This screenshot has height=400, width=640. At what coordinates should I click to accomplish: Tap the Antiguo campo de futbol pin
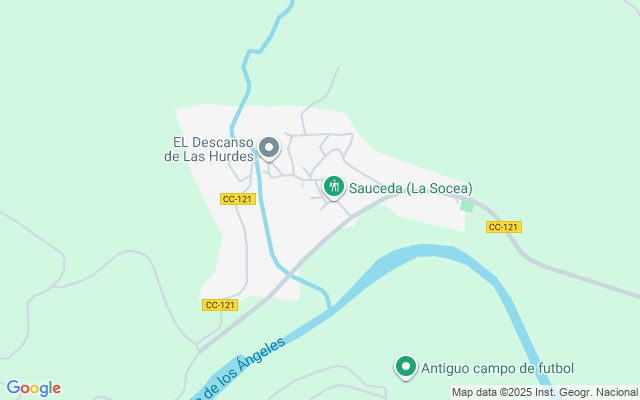click(406, 367)
